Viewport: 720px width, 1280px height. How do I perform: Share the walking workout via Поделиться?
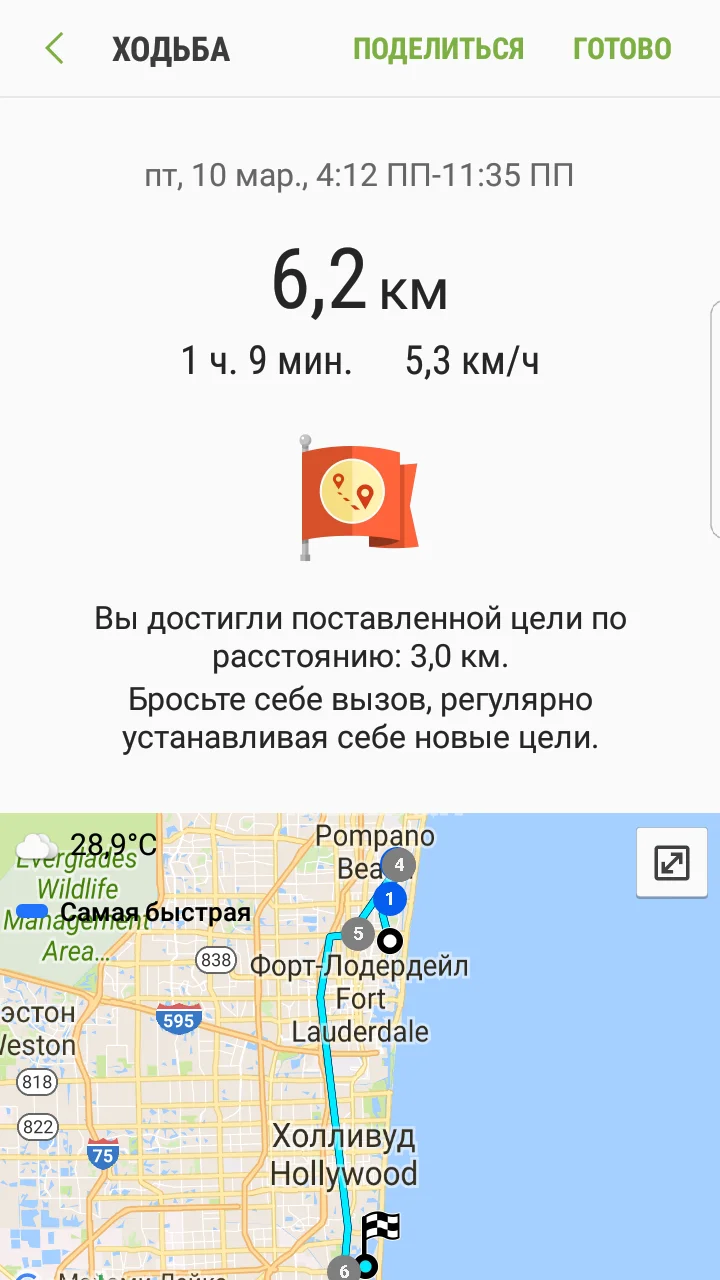pyautogui.click(x=438, y=48)
